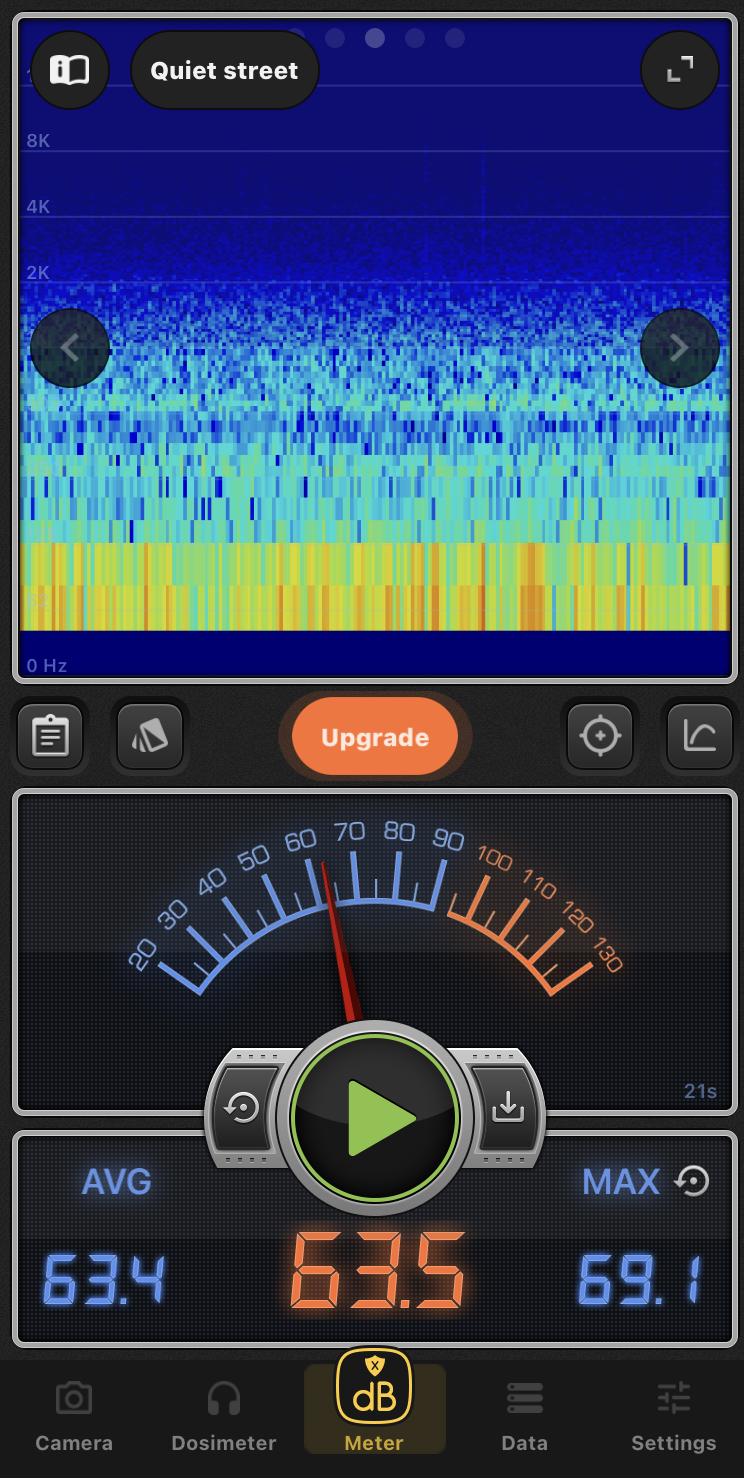Screen dimensions: 744x1478
Task: Open the calibration target icon
Action: pyautogui.click(x=600, y=737)
